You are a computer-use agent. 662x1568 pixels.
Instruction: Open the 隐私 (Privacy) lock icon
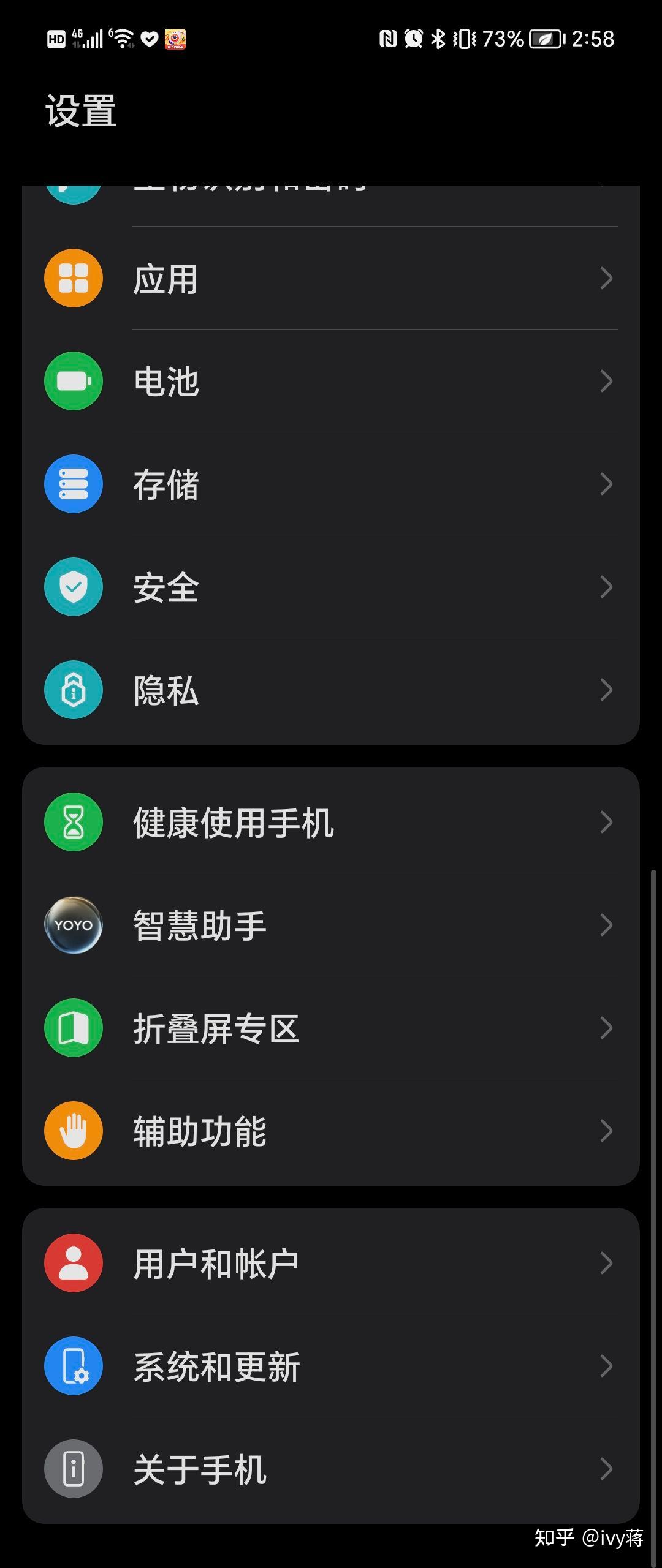73,689
